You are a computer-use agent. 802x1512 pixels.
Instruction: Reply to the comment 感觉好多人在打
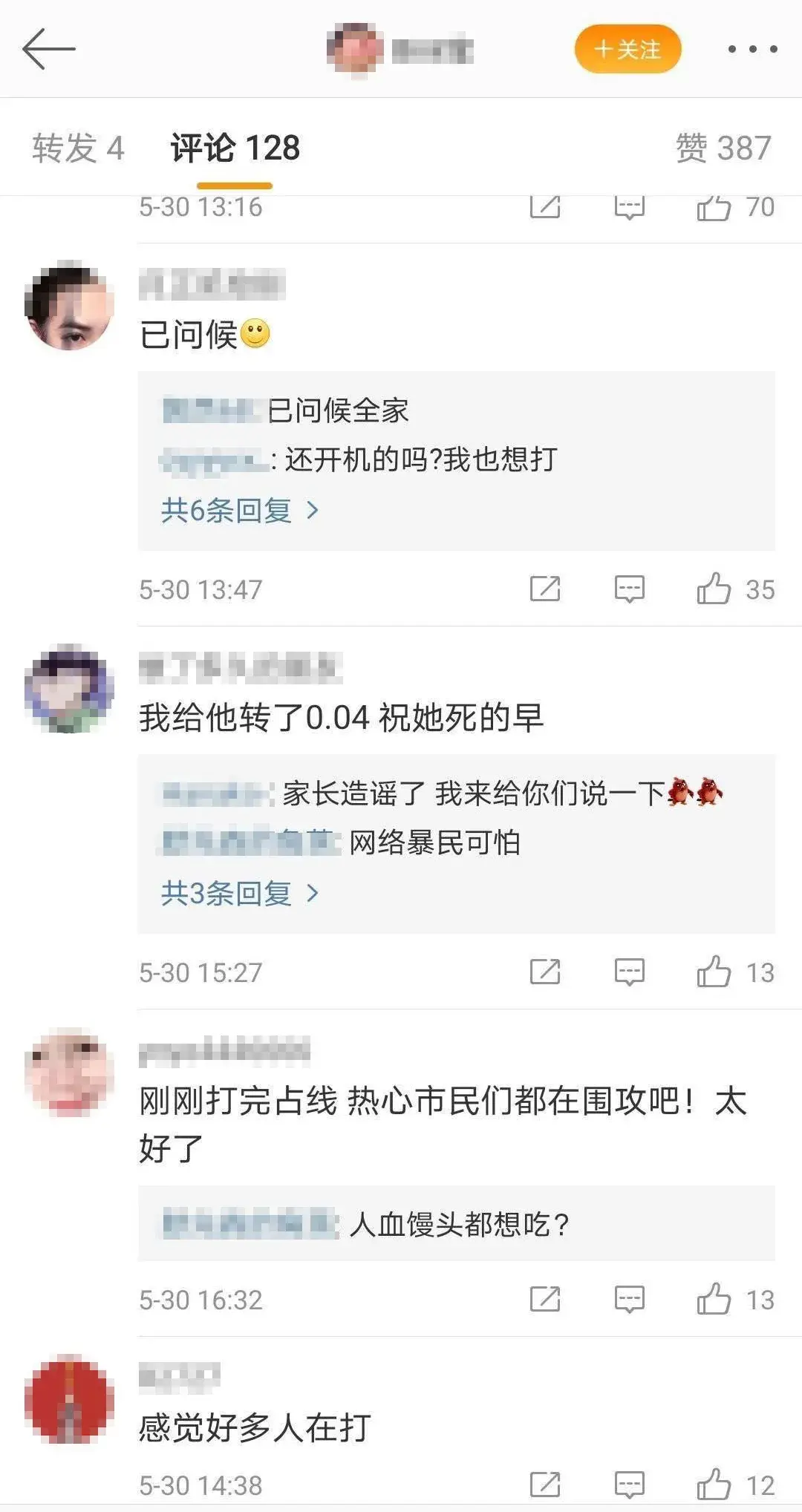629,1485
